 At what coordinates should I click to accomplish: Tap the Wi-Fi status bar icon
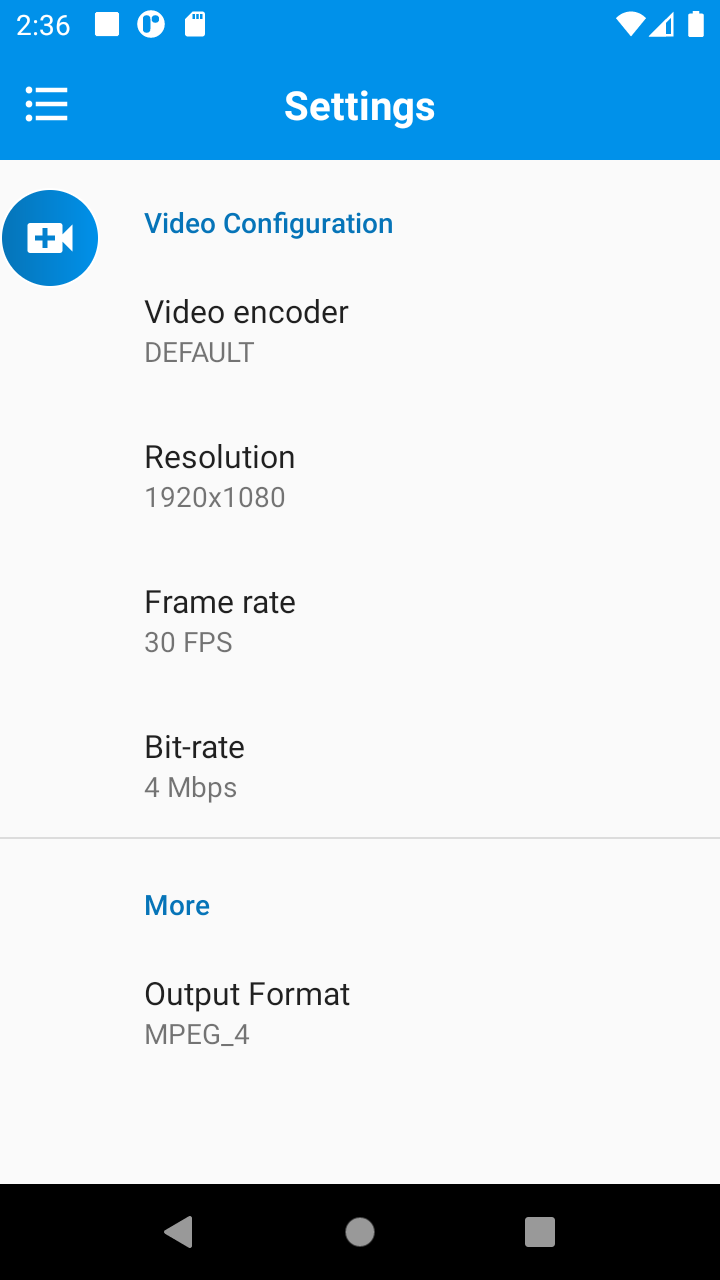click(x=632, y=25)
